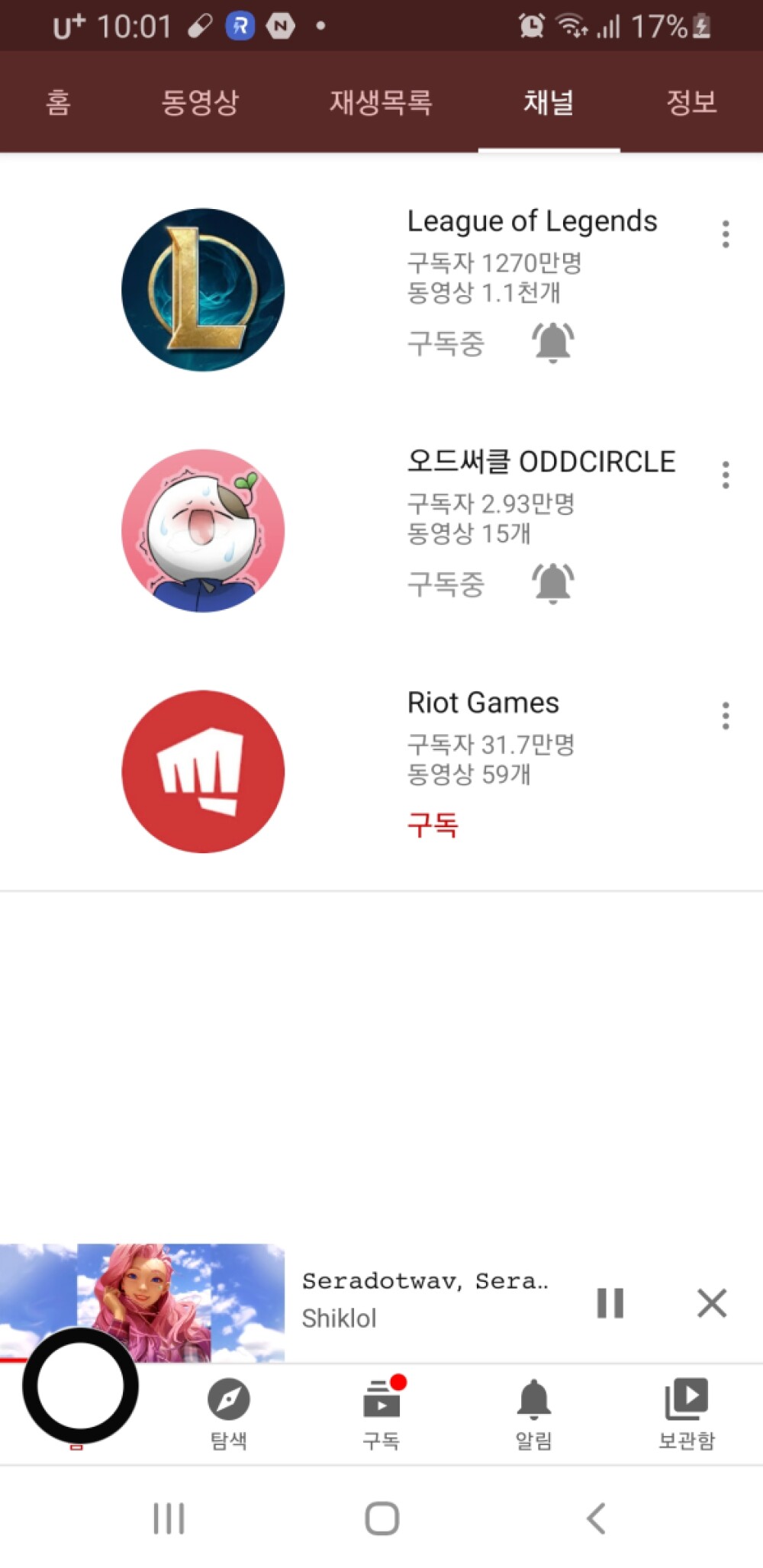Go to the 탐색 explore tab
This screenshot has height=1568, width=763.
pos(228,1412)
